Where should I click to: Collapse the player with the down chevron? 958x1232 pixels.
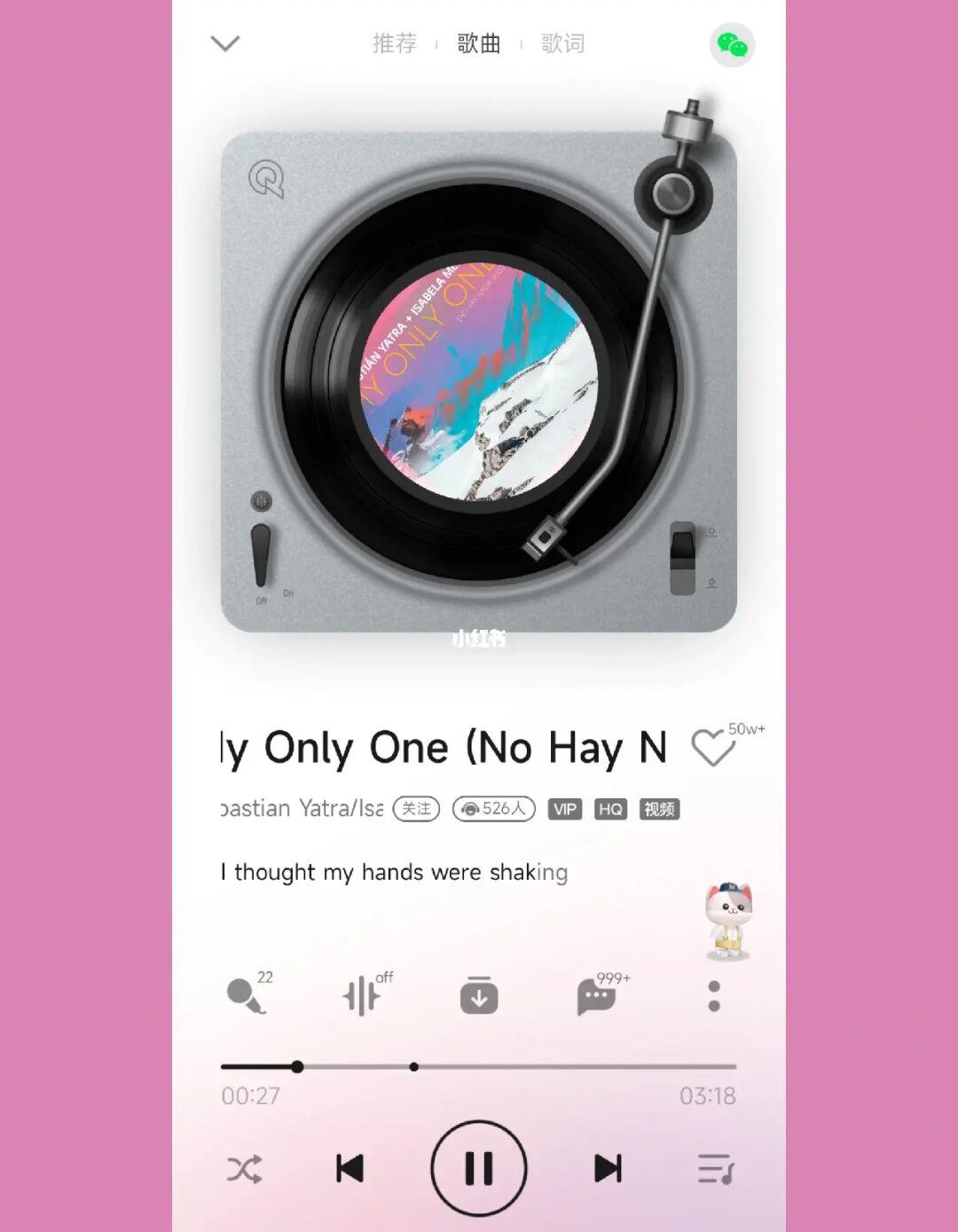click(225, 43)
